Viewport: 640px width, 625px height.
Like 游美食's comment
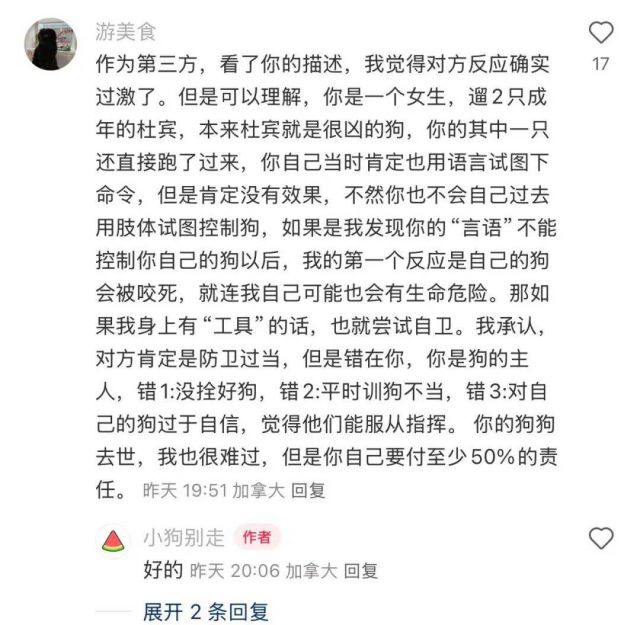point(600,34)
